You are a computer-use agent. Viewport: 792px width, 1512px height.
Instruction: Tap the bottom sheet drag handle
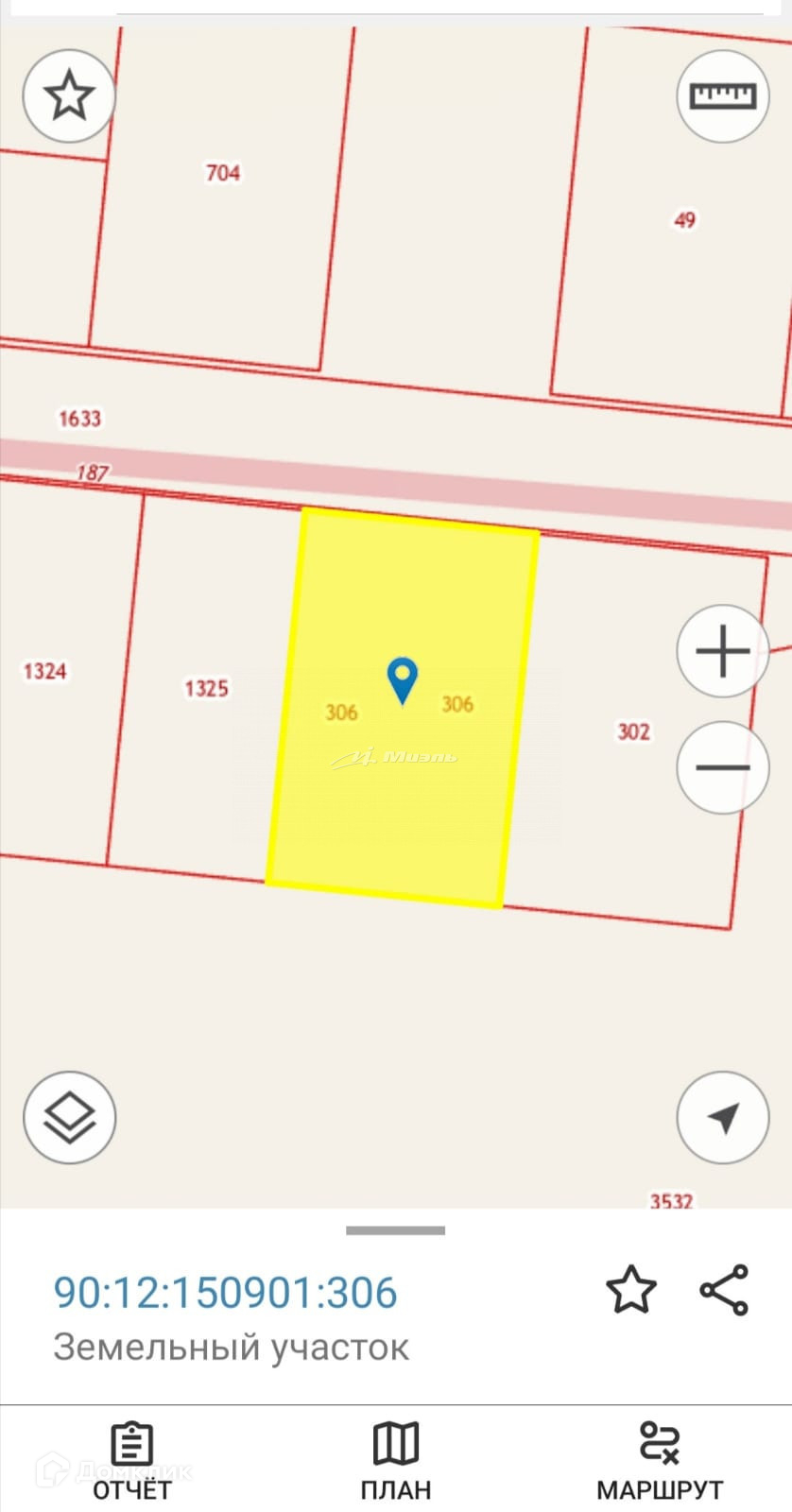(395, 1230)
